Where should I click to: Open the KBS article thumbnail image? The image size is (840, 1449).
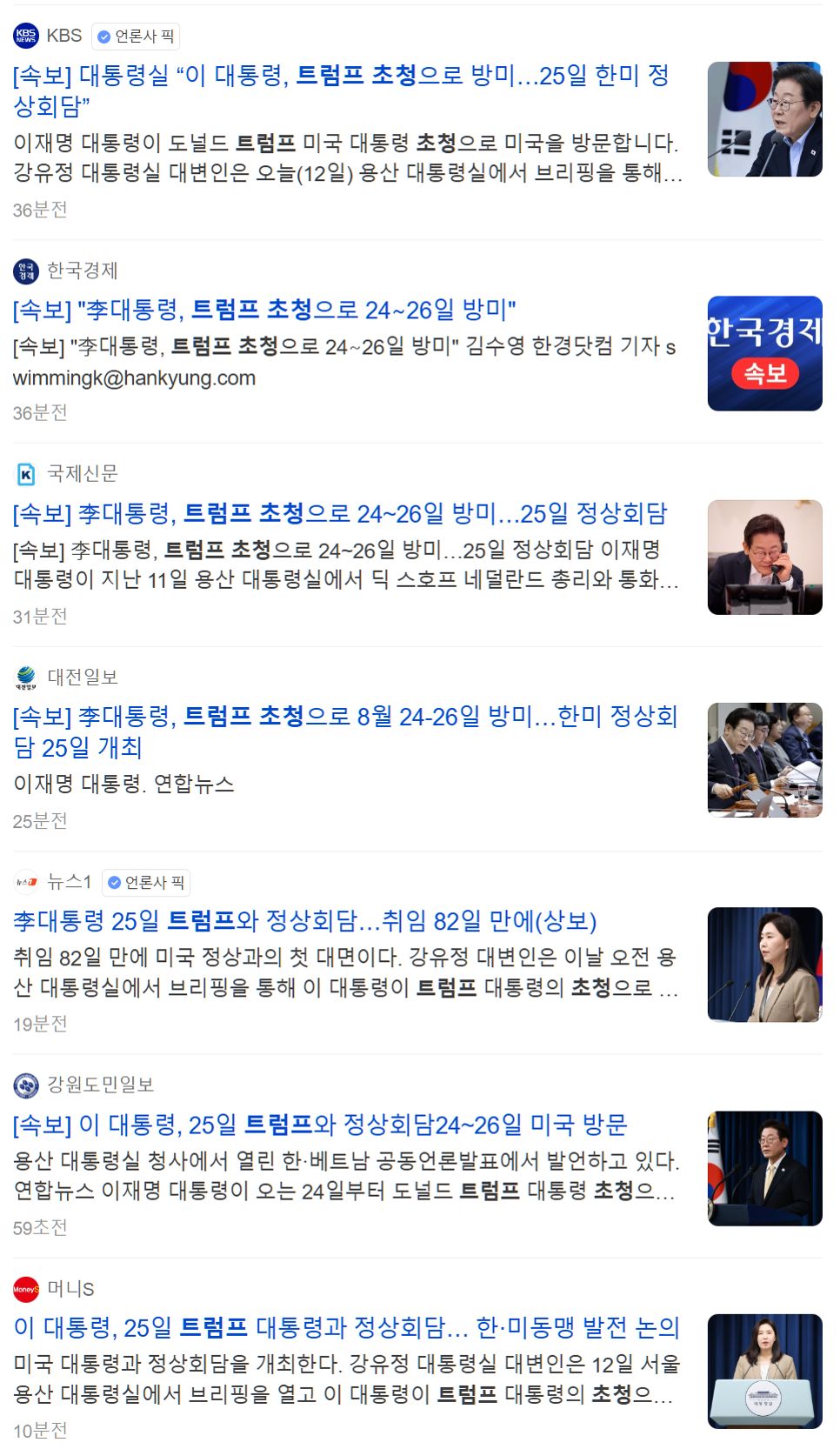(x=764, y=119)
